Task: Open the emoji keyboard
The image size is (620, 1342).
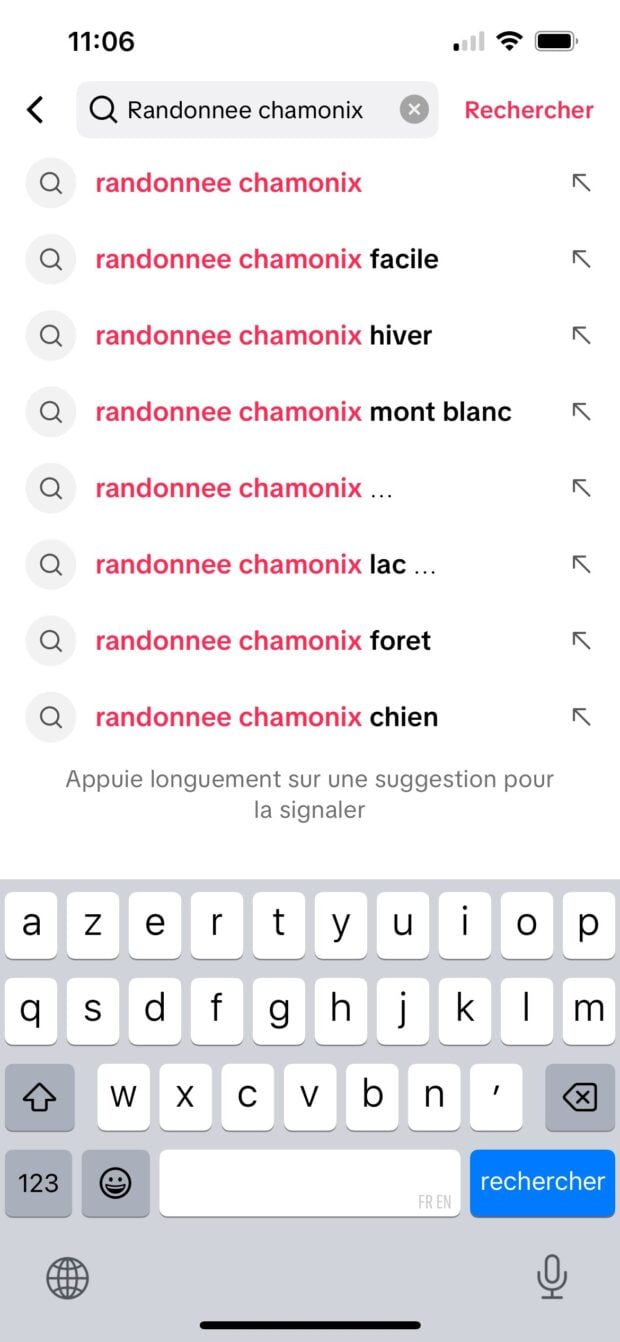Action: point(116,1183)
